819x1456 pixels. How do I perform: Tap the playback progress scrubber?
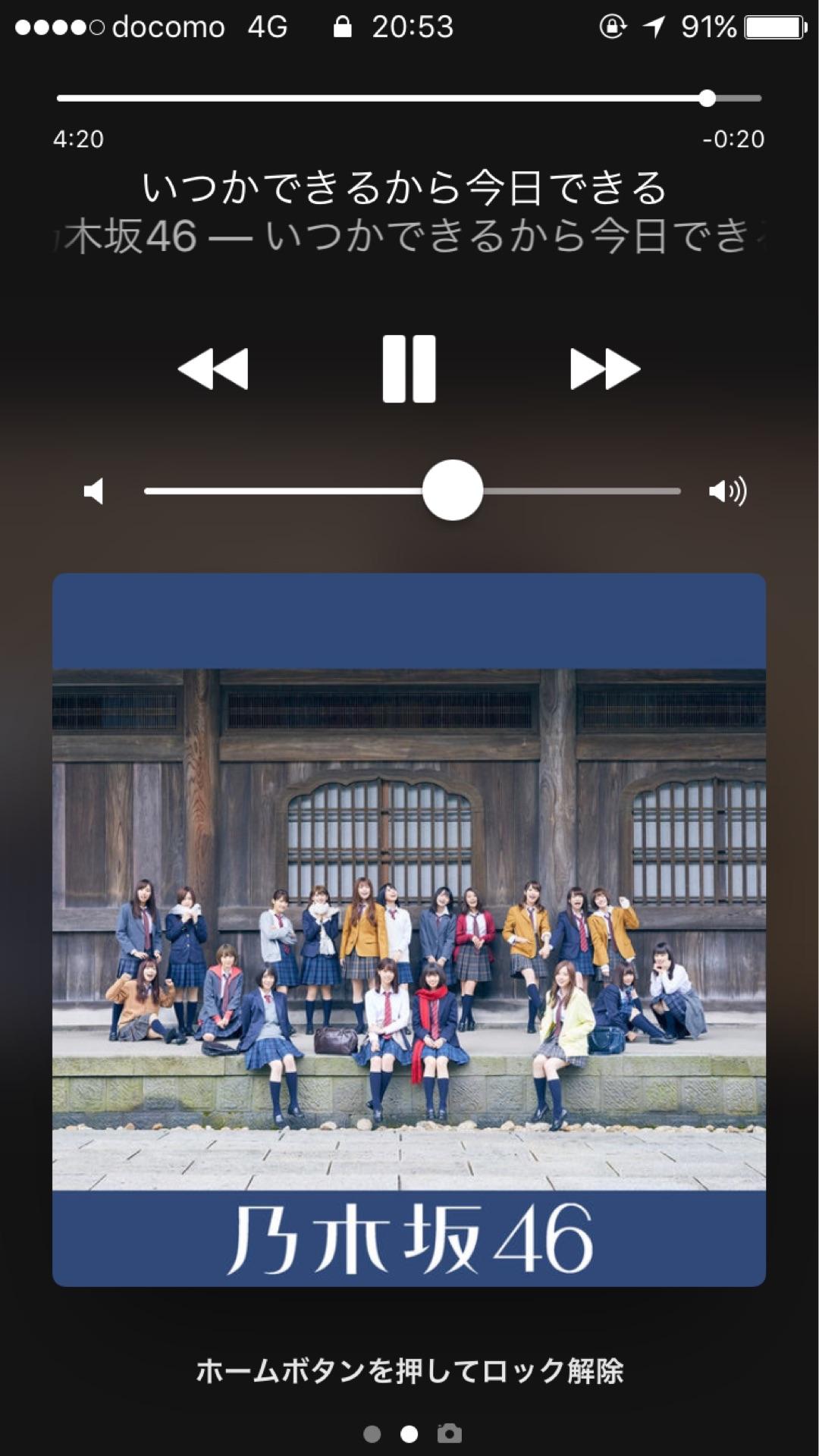pos(707,98)
